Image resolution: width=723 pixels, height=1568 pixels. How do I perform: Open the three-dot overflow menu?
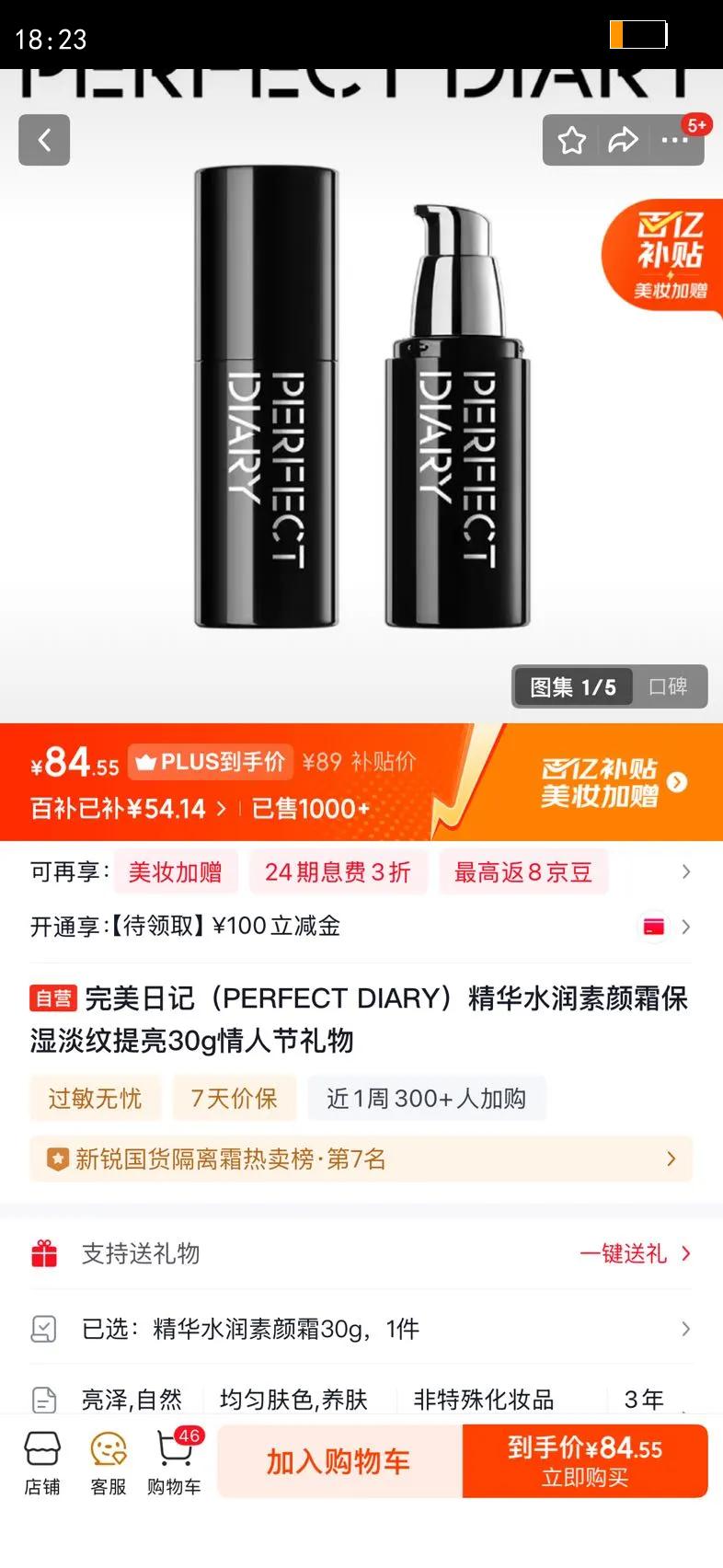click(x=674, y=141)
